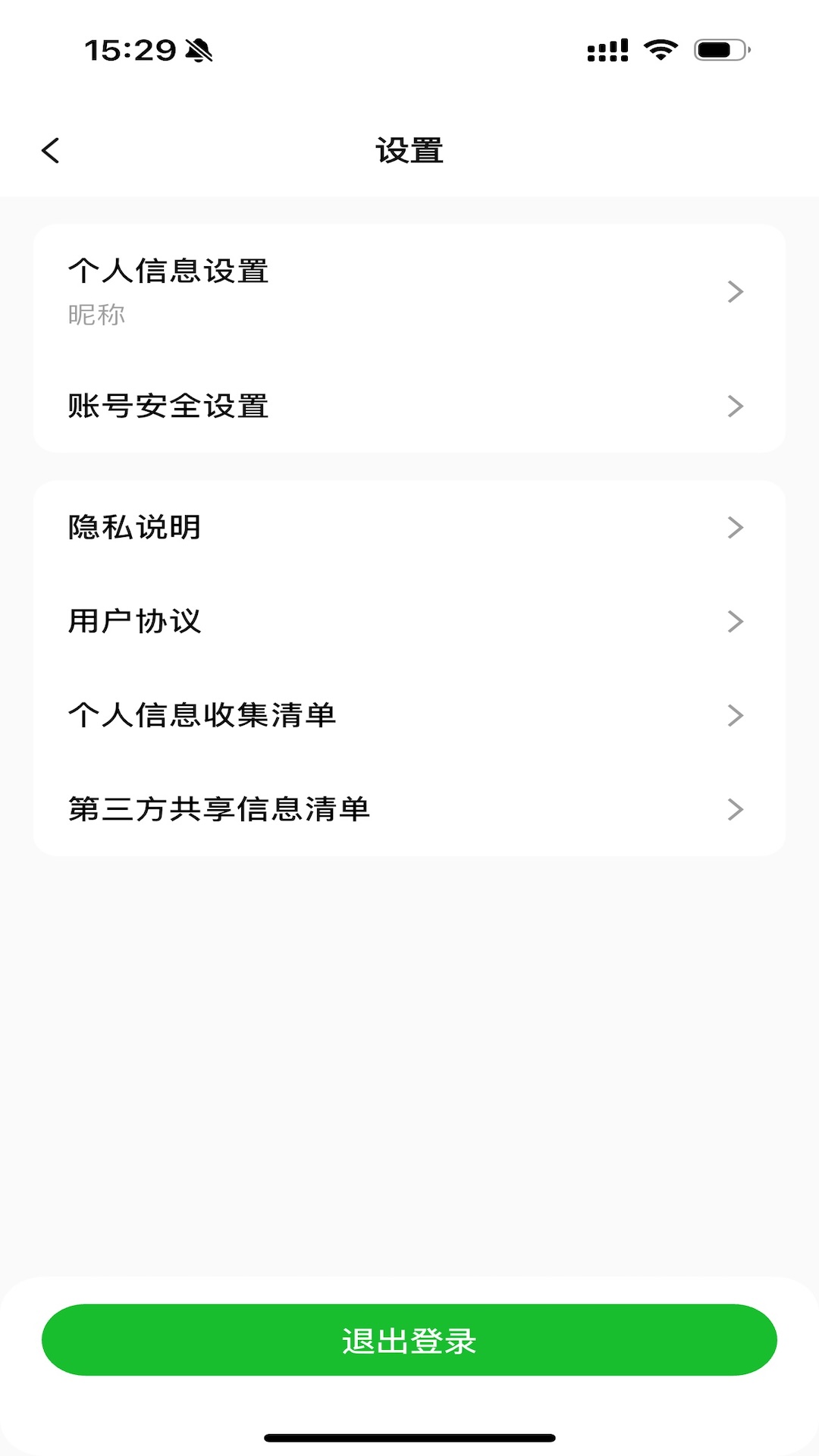Open 账号安全设置 via its arrow
Screen dimensions: 819x1456
[734, 407]
